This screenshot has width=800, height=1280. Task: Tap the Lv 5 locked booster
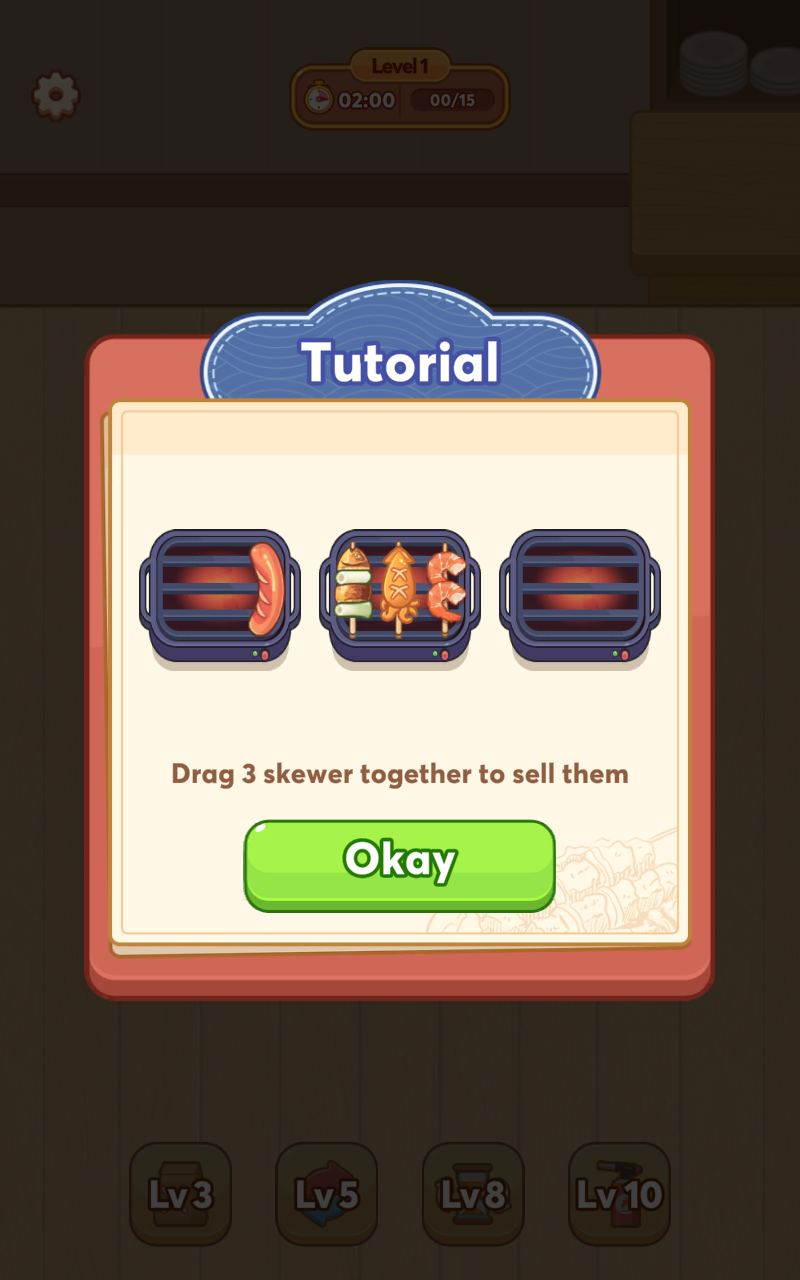(x=327, y=1193)
